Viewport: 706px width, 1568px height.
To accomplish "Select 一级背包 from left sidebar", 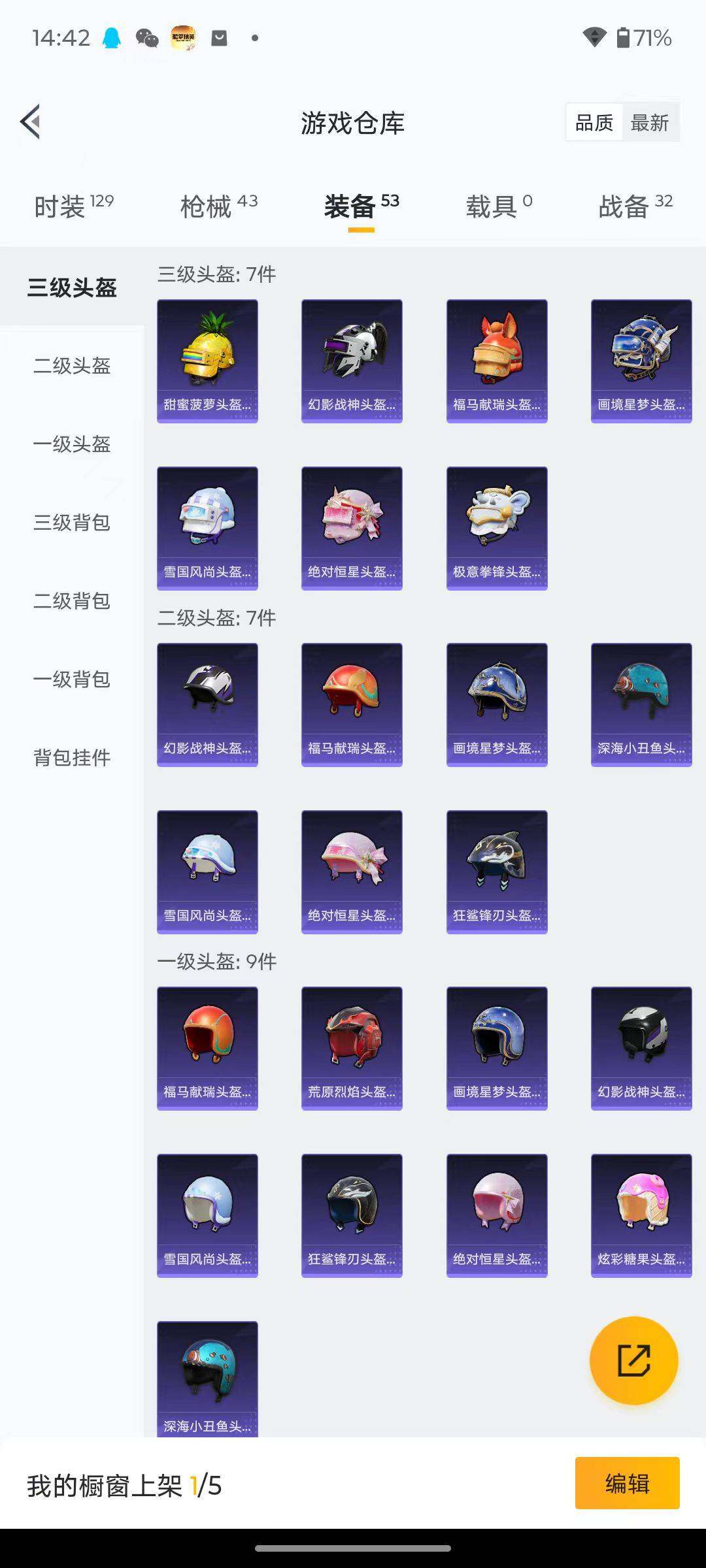I will tap(73, 681).
